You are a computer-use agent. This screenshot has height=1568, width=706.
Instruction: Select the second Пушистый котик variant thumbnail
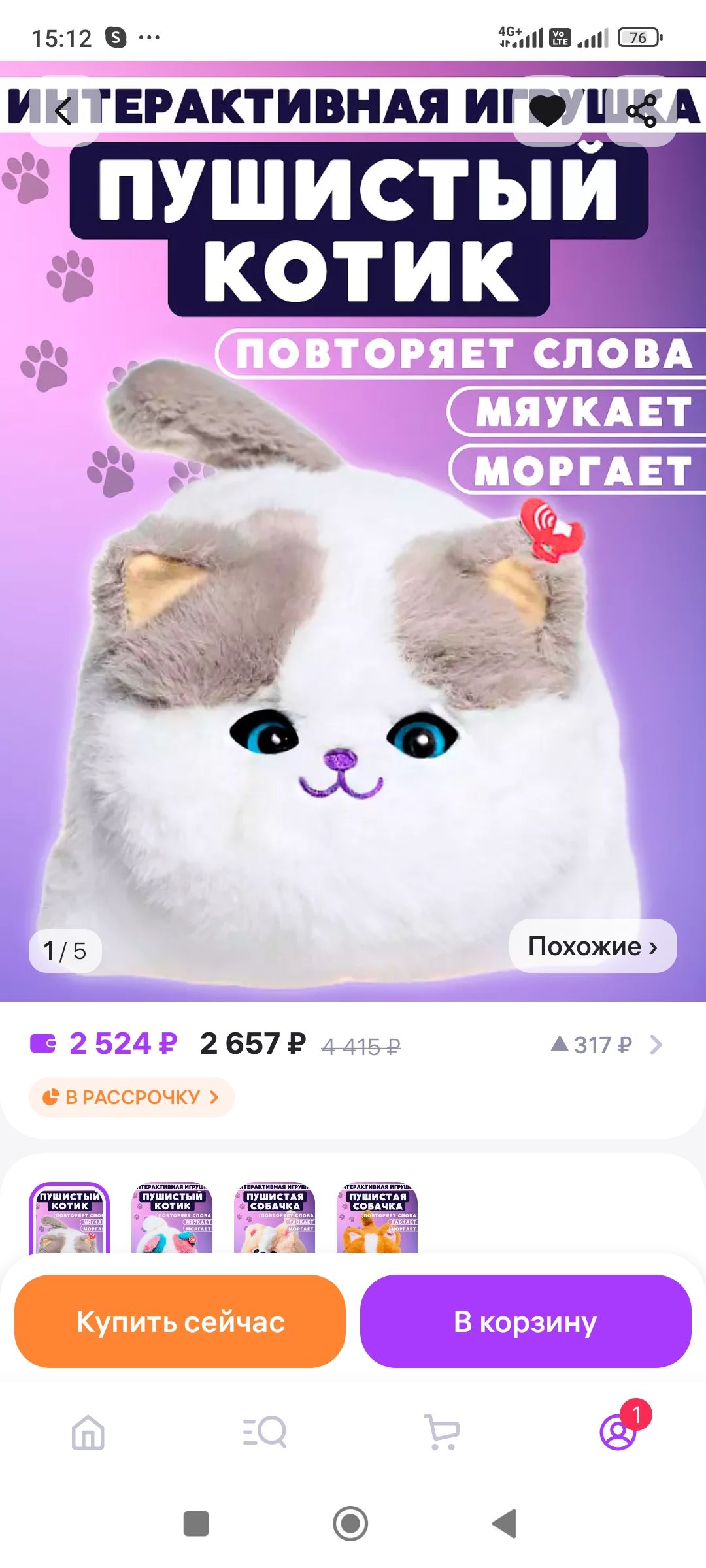coord(172,1218)
